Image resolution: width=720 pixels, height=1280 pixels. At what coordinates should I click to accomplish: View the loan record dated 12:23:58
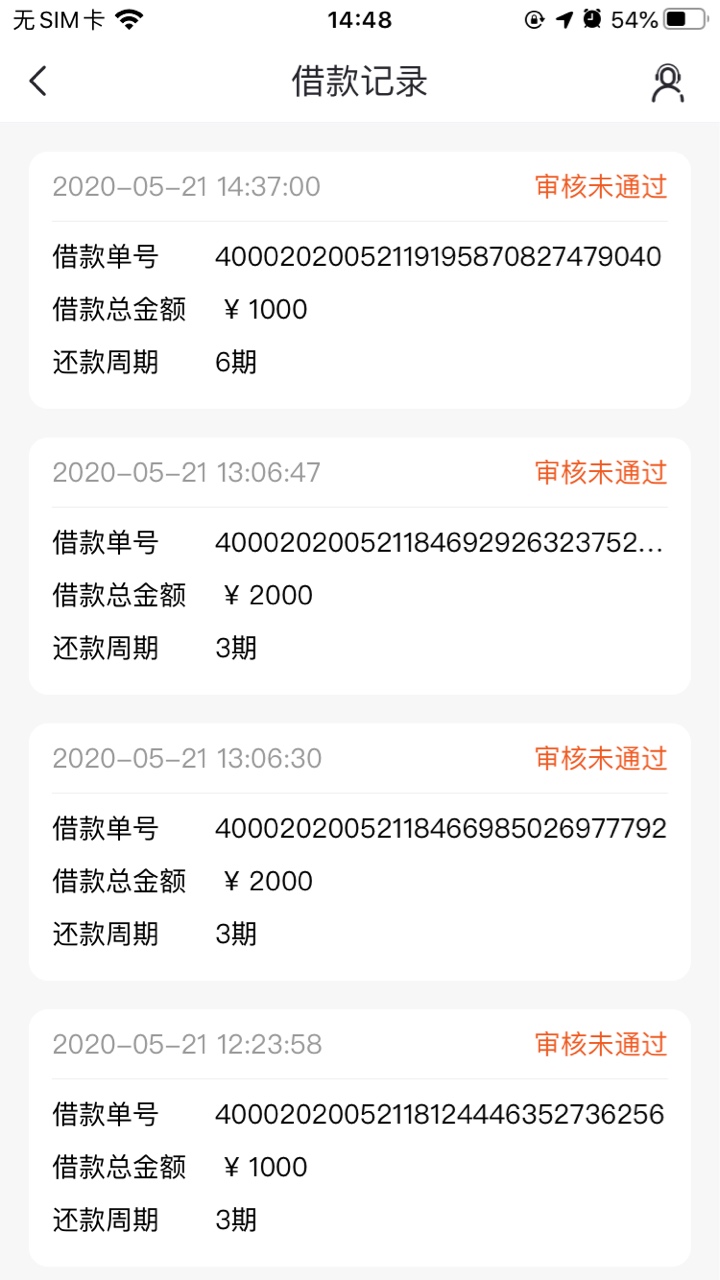coord(360,1138)
